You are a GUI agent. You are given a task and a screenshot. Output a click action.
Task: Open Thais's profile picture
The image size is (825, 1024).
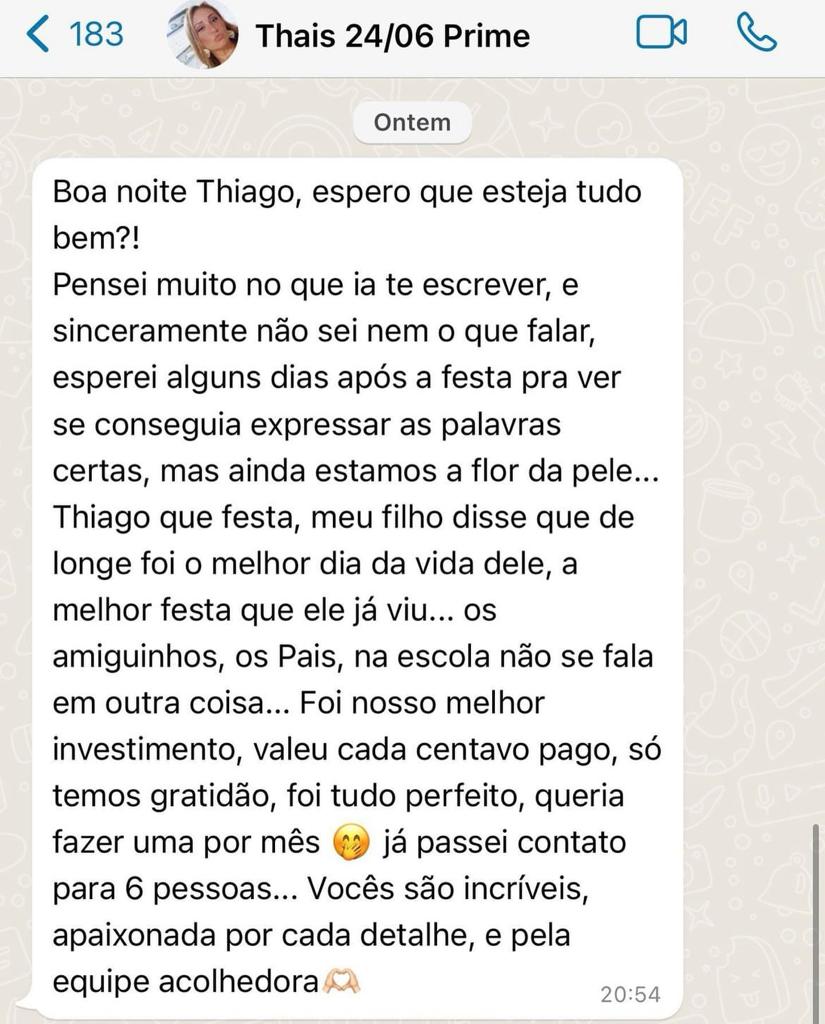pyautogui.click(x=203, y=35)
